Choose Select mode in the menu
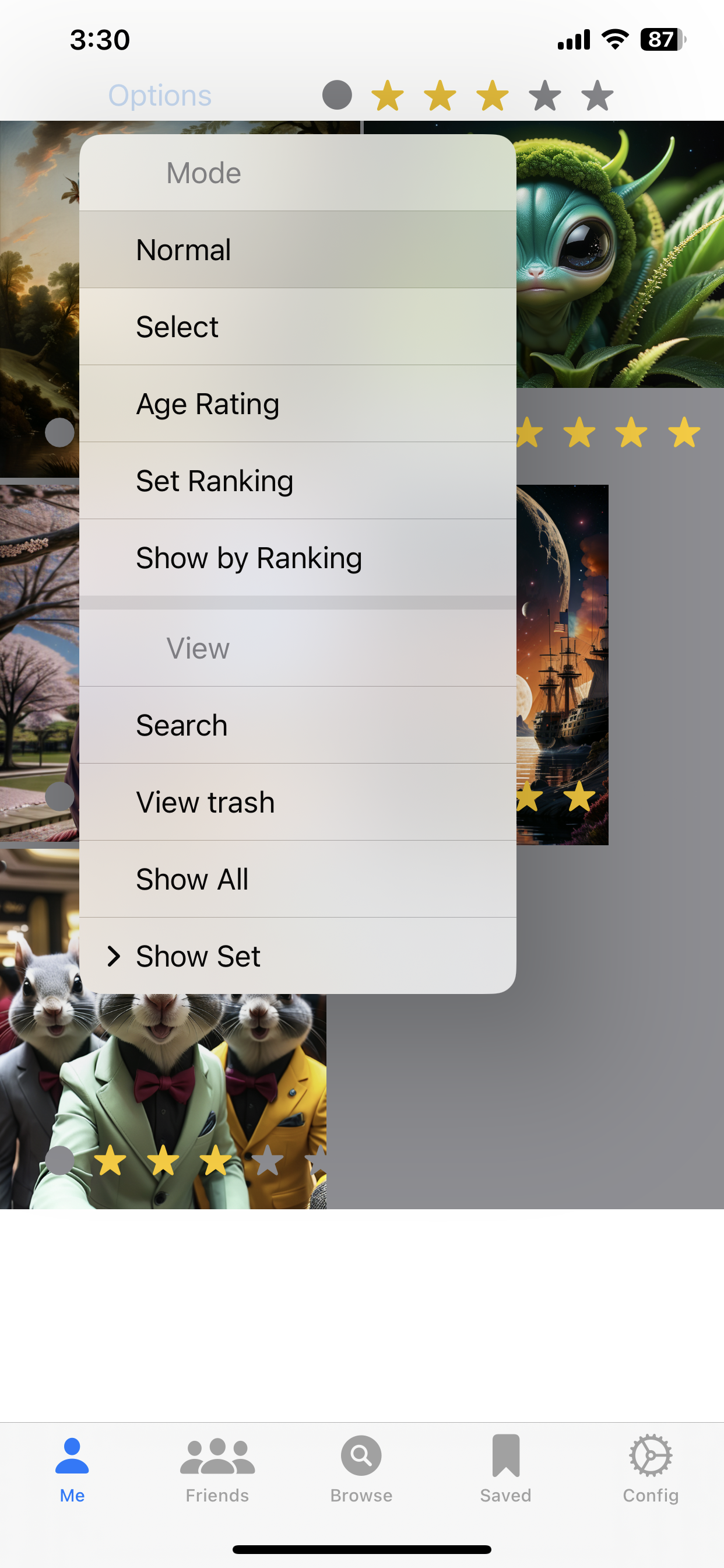Screen dimensions: 724x1568 (297, 327)
